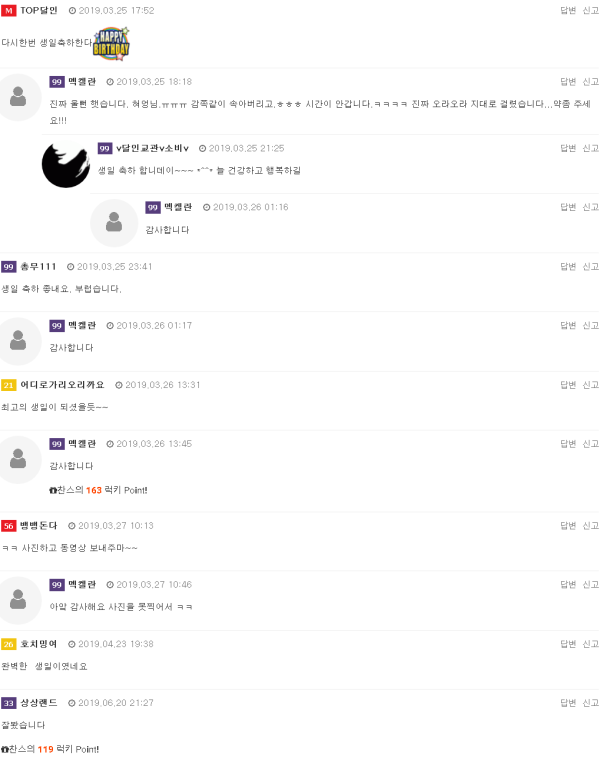Screen dimensions: 600x759
Task: Report 상상랜드's comment
Action: coord(591,703)
